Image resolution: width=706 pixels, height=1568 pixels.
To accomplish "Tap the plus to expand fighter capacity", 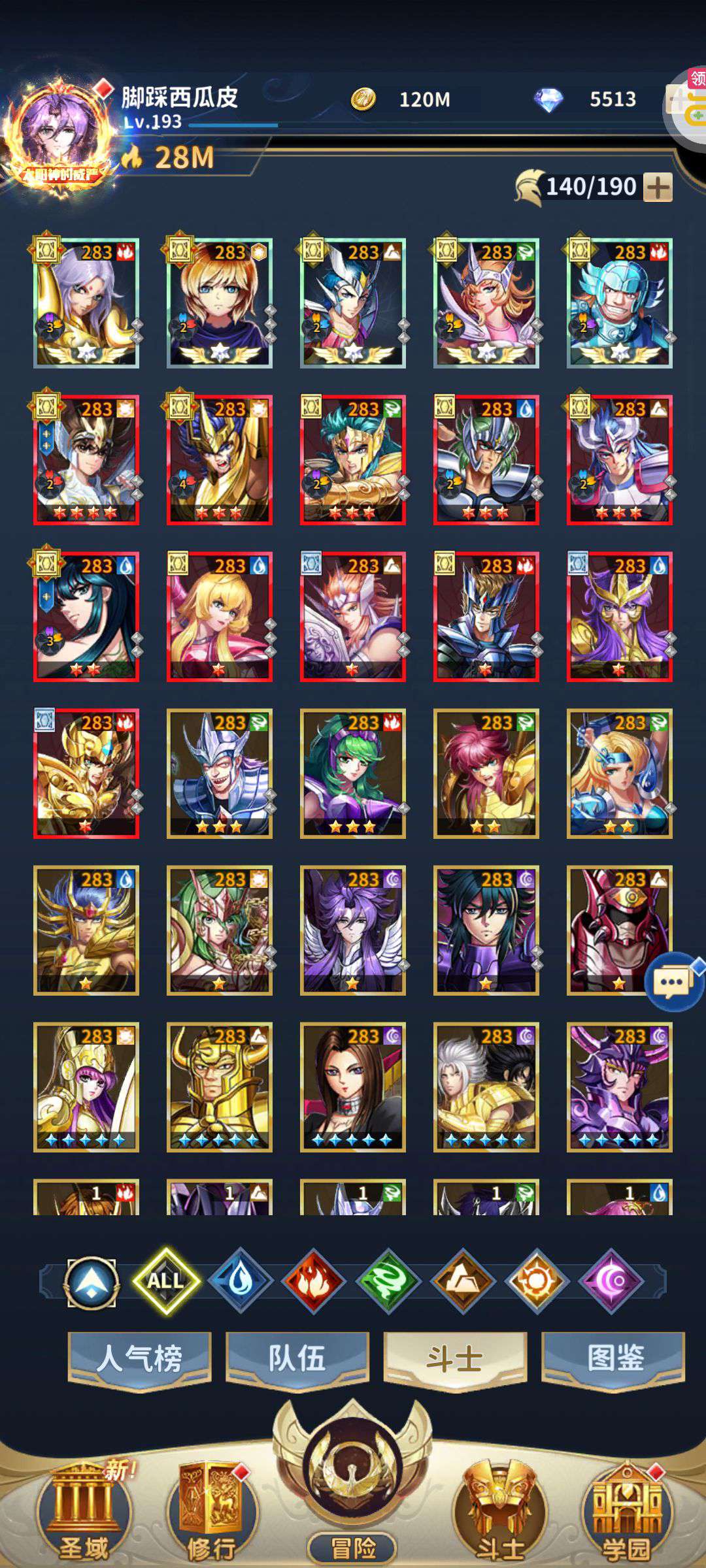I will pos(658,188).
